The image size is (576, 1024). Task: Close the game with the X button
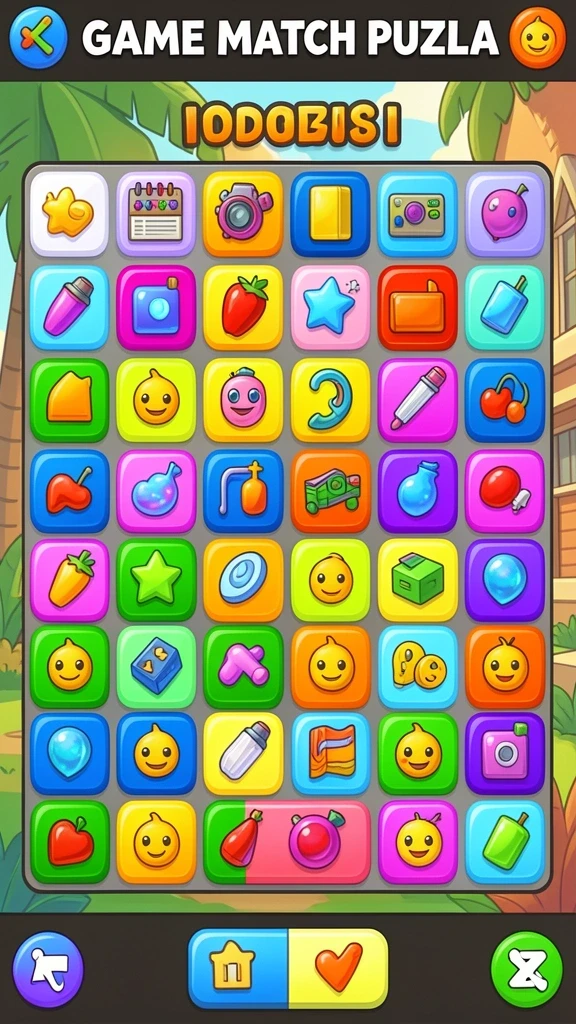[x=38, y=37]
